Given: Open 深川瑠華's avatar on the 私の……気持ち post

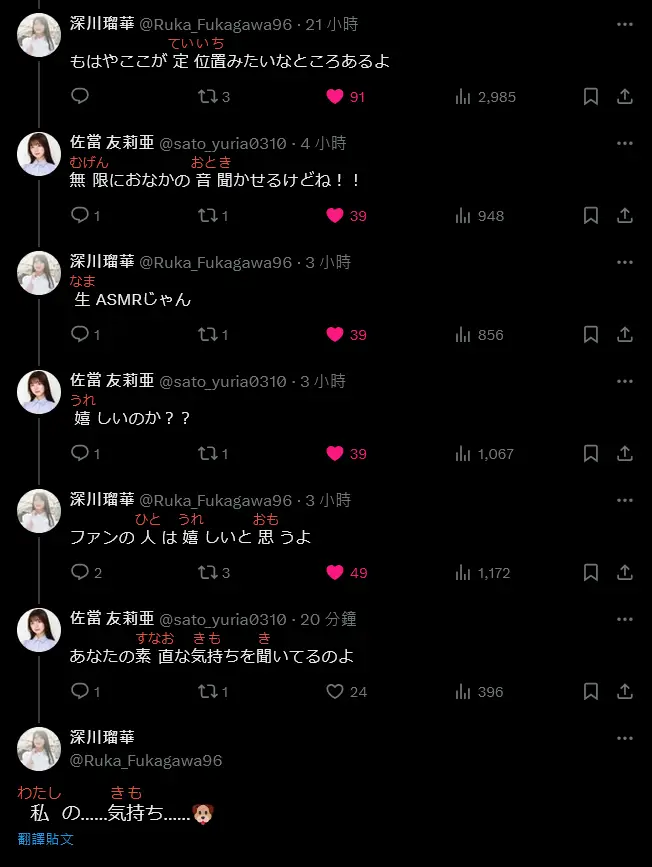Looking at the screenshot, I should [39, 749].
